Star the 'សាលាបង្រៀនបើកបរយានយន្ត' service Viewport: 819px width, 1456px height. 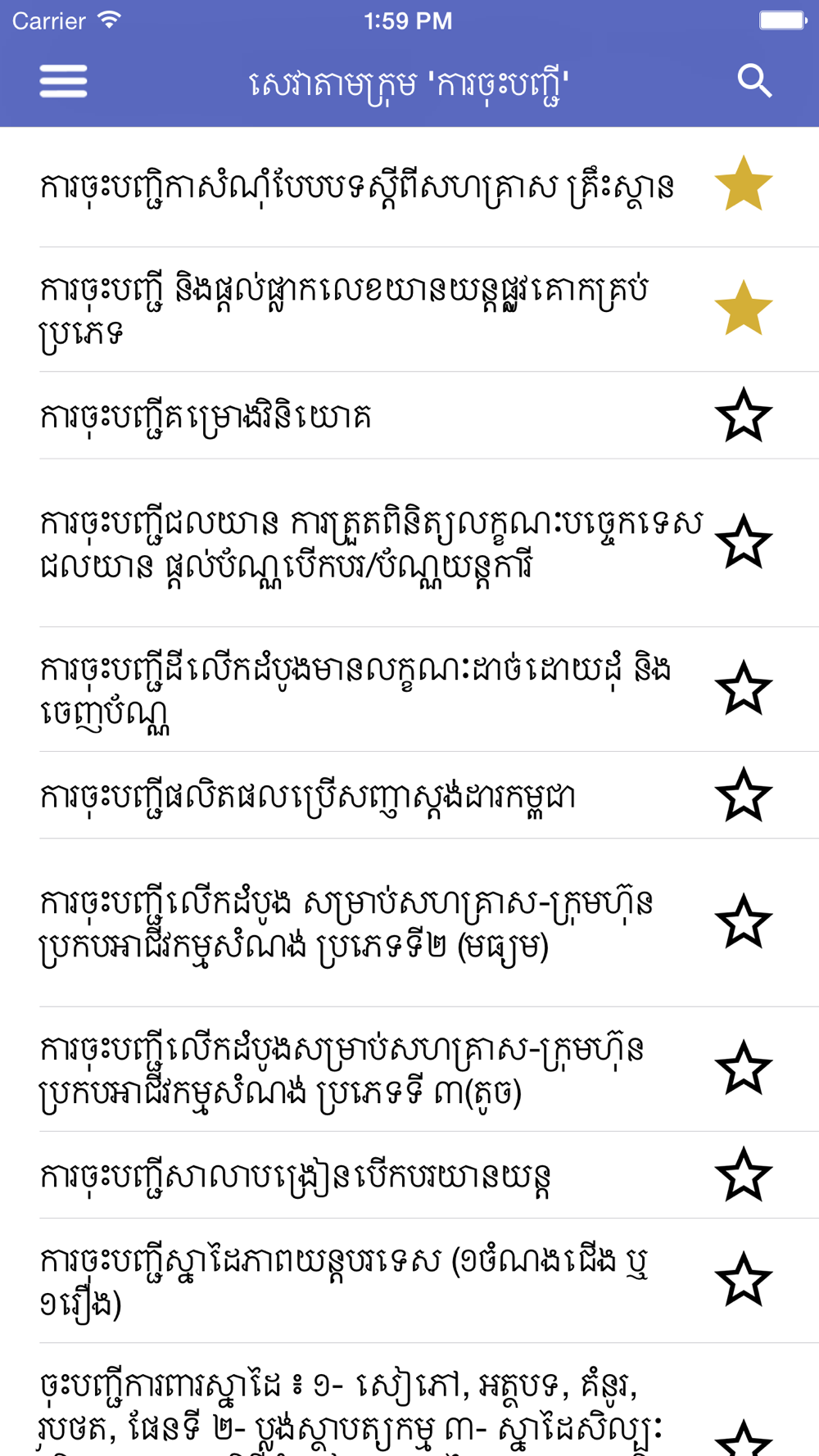tap(744, 1174)
